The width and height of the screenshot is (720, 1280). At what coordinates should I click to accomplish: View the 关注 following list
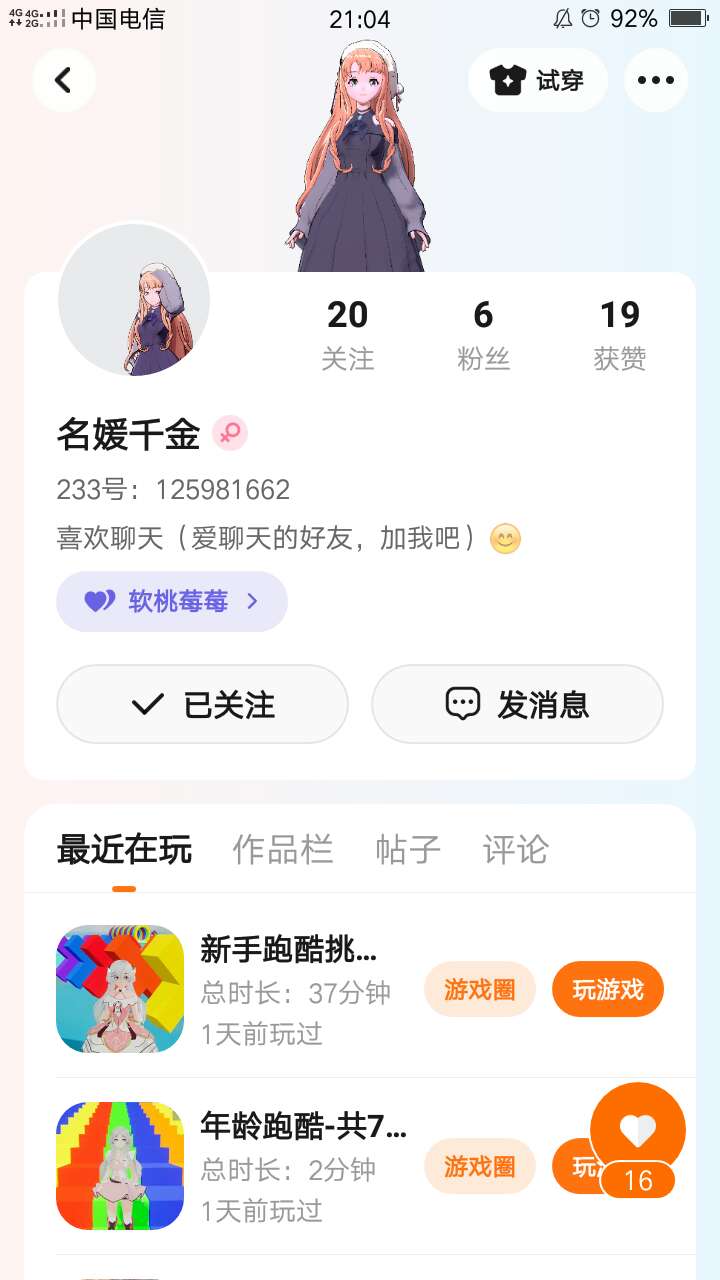pos(348,335)
